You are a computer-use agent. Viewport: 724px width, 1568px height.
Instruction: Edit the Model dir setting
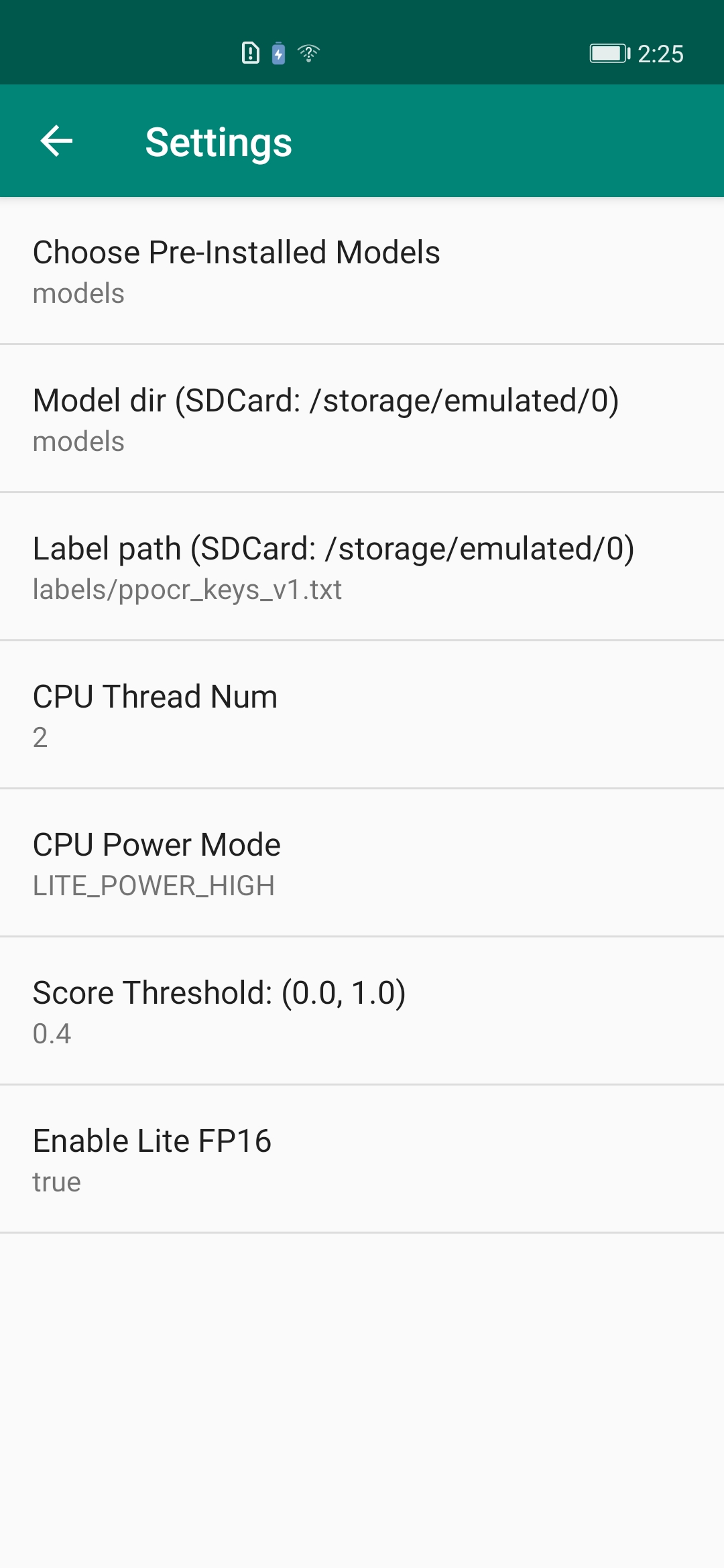point(362,419)
